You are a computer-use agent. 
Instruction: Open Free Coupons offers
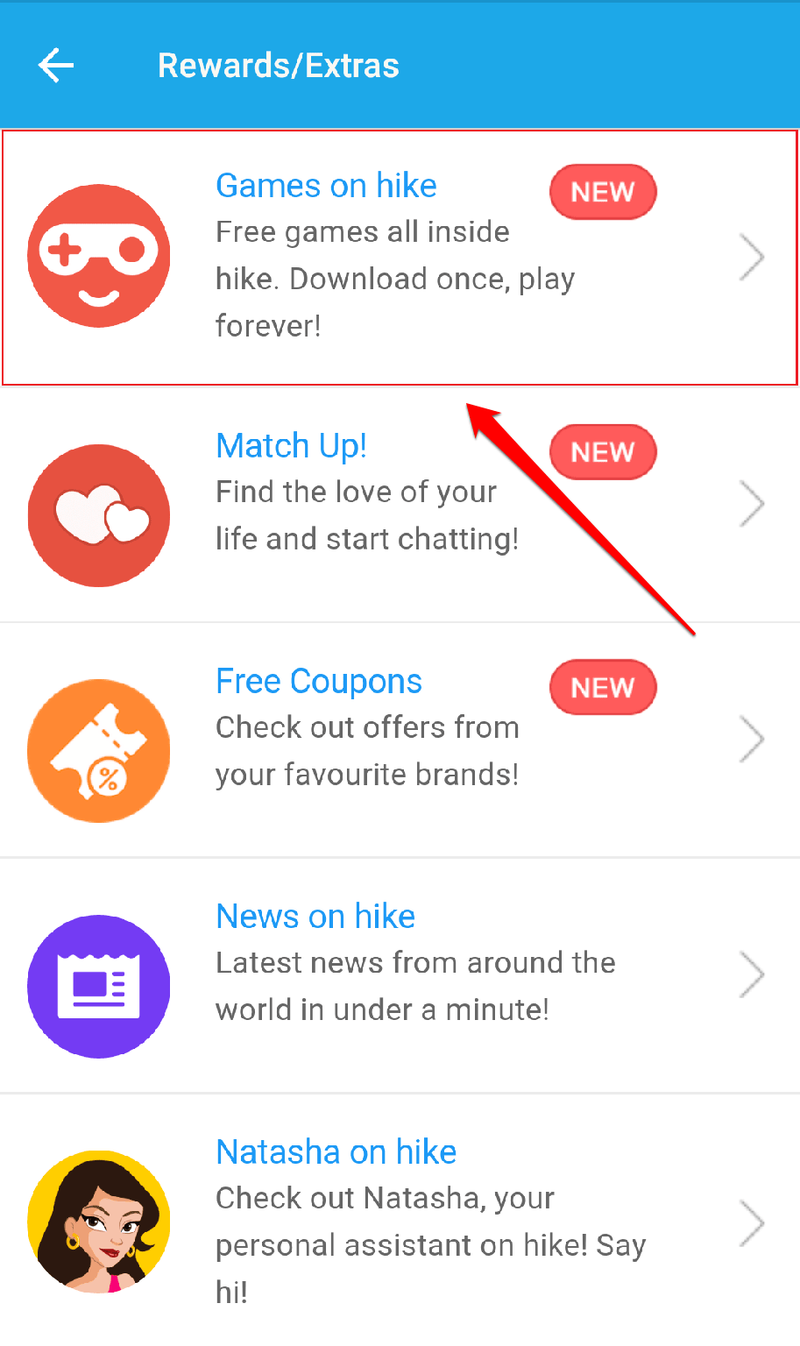[398, 739]
